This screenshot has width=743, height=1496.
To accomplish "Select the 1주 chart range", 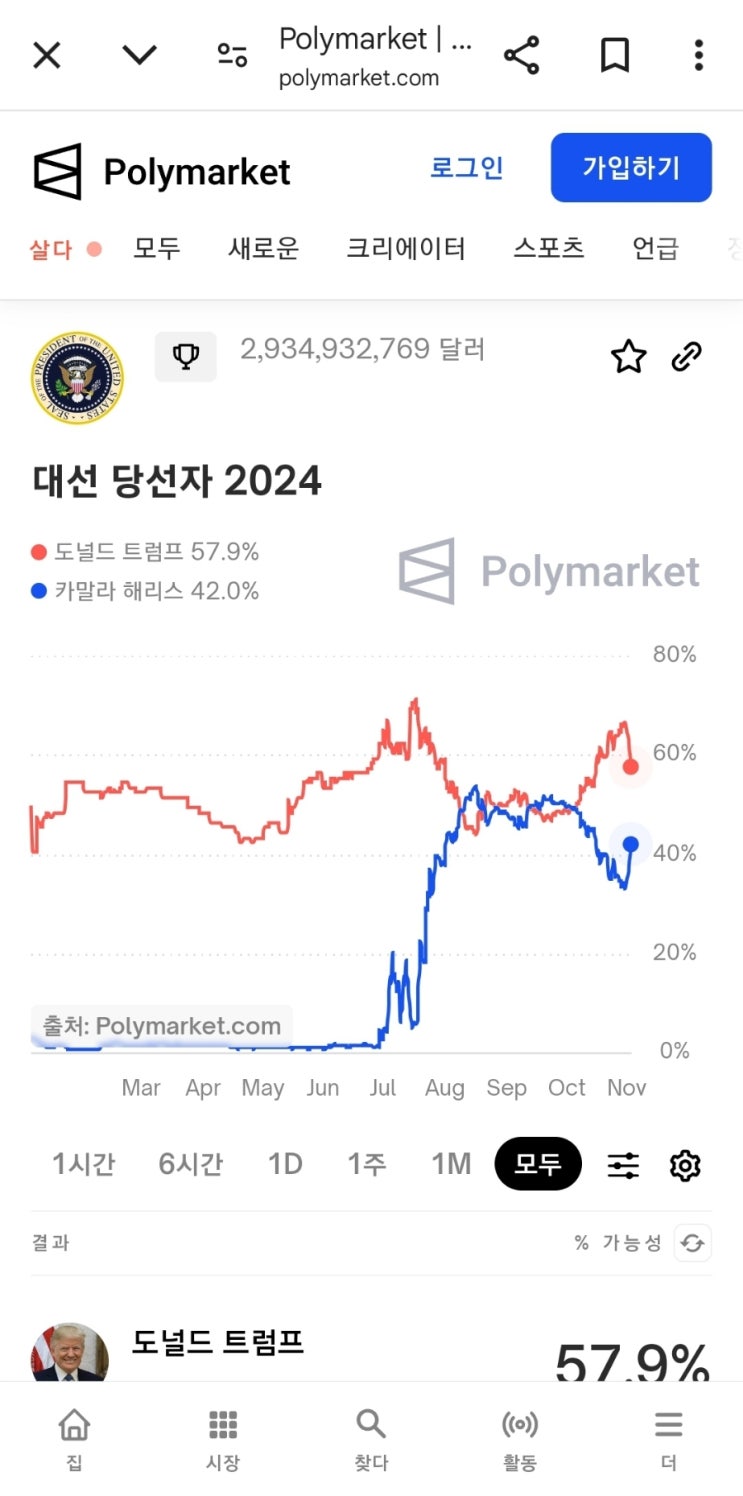I will 367,1164.
